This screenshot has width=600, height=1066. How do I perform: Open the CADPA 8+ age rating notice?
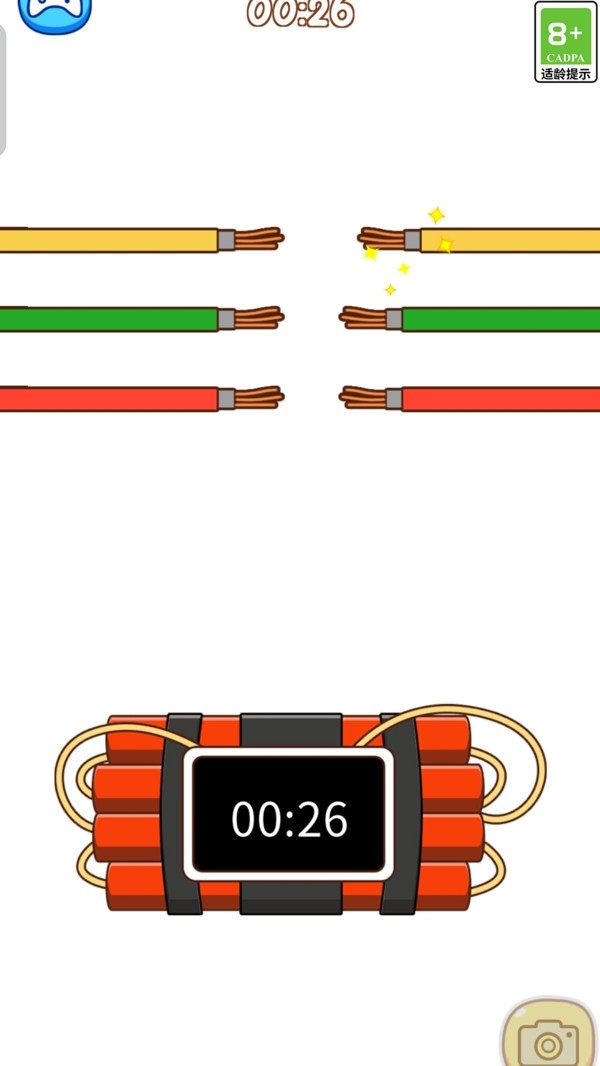566,42
